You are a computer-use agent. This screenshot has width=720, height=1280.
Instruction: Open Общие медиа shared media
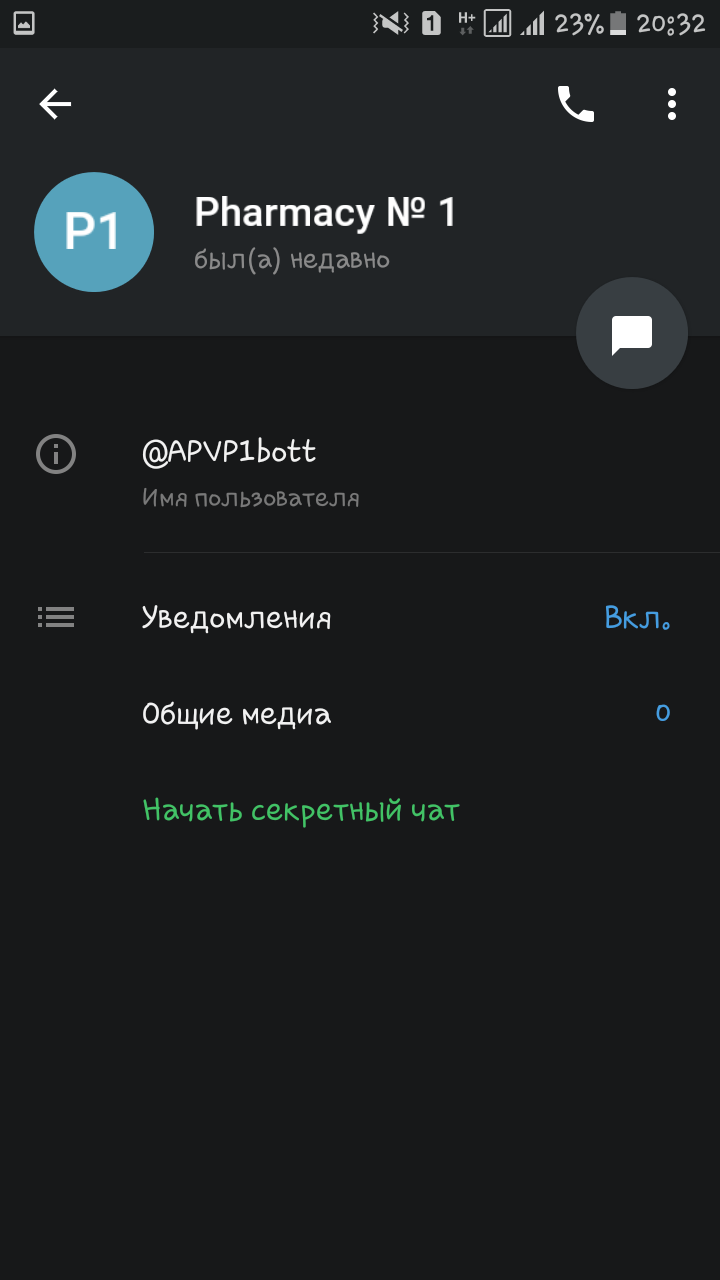pos(360,714)
